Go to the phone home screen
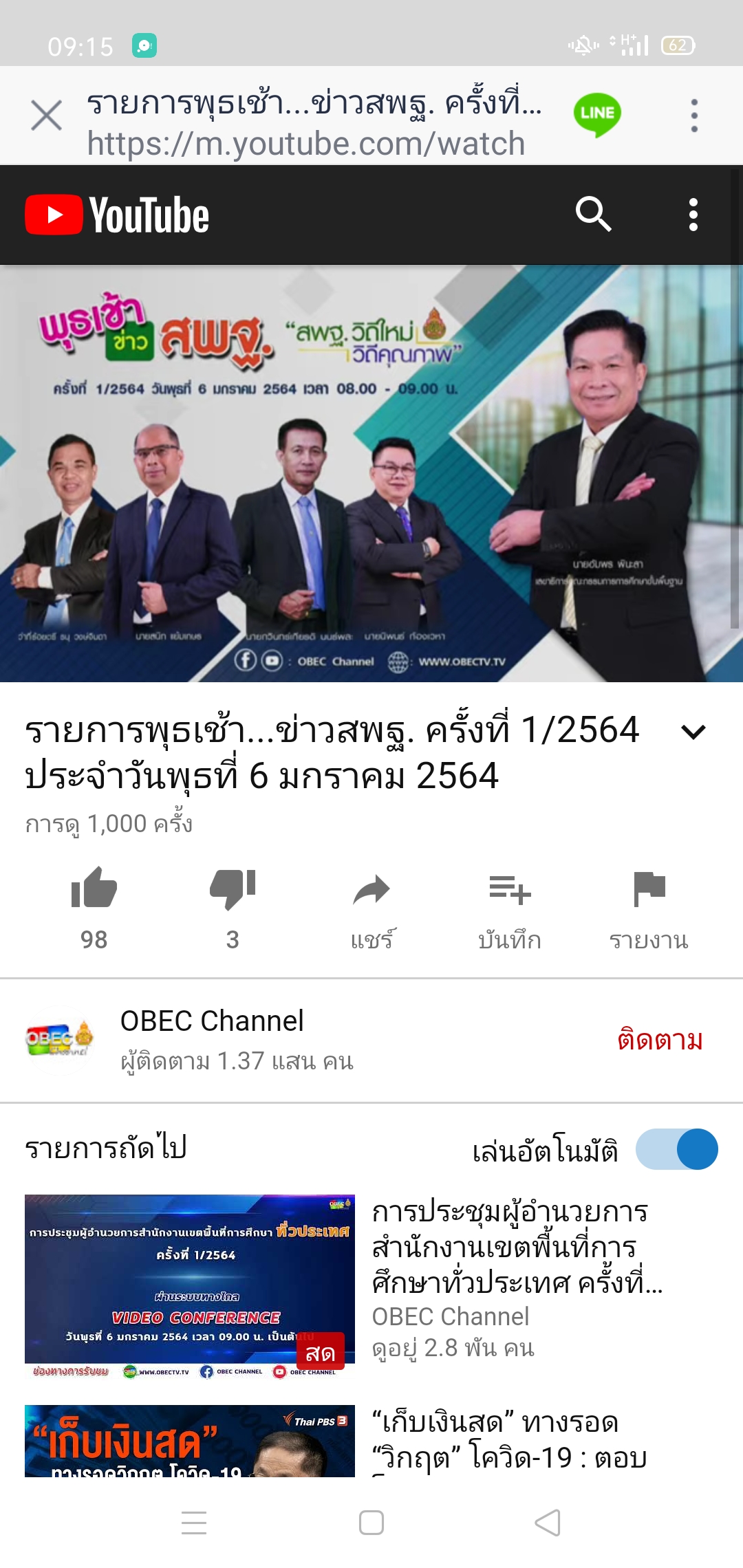743x1568 pixels. [371, 1523]
